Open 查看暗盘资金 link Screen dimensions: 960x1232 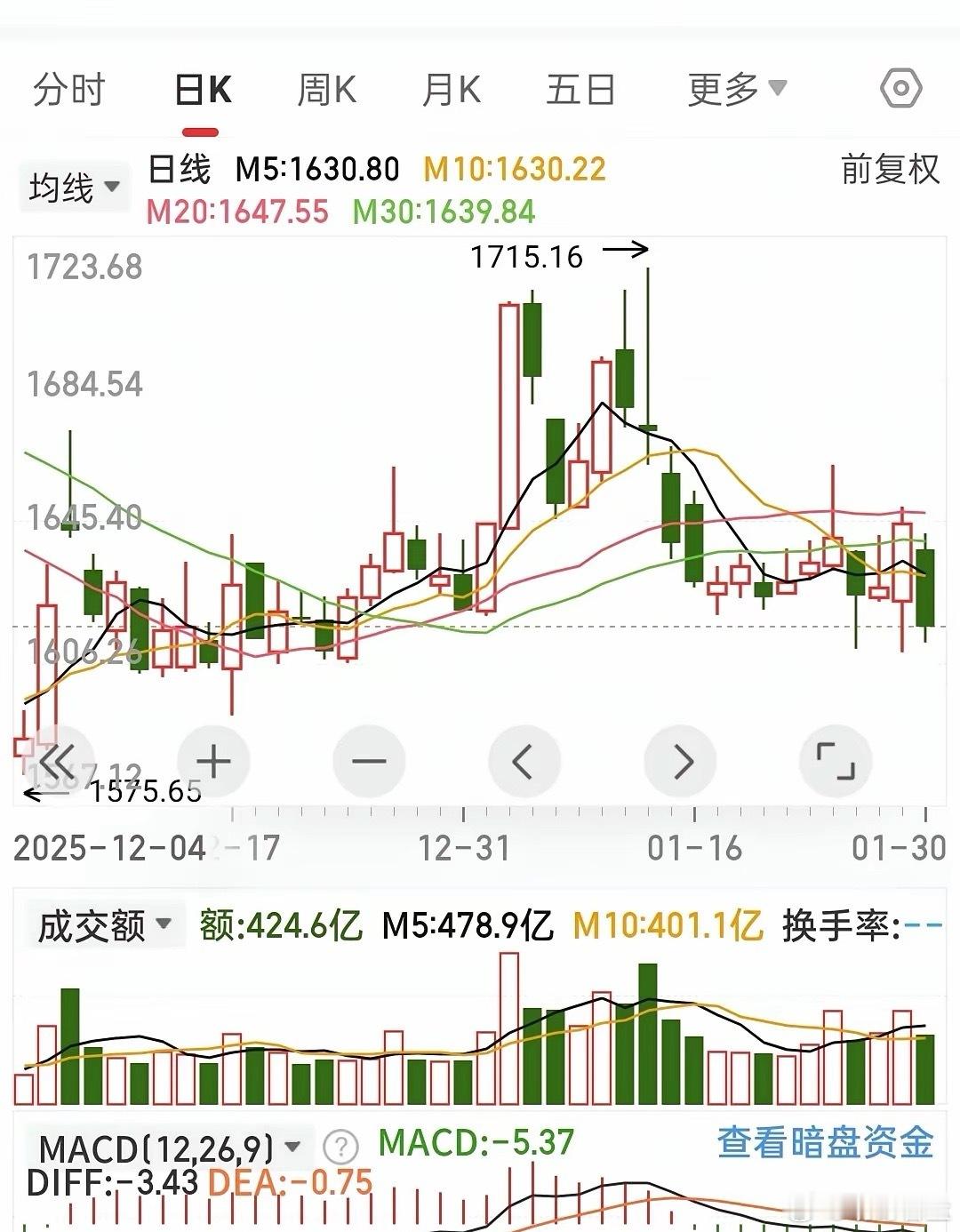(x=825, y=1142)
